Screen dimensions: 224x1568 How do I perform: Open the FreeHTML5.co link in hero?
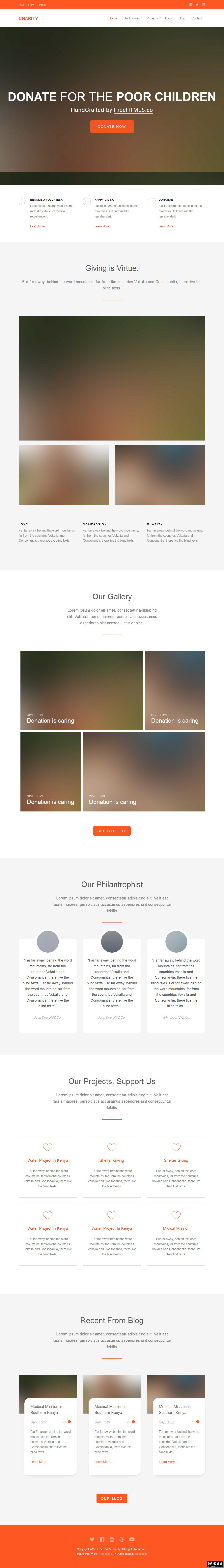(133, 110)
